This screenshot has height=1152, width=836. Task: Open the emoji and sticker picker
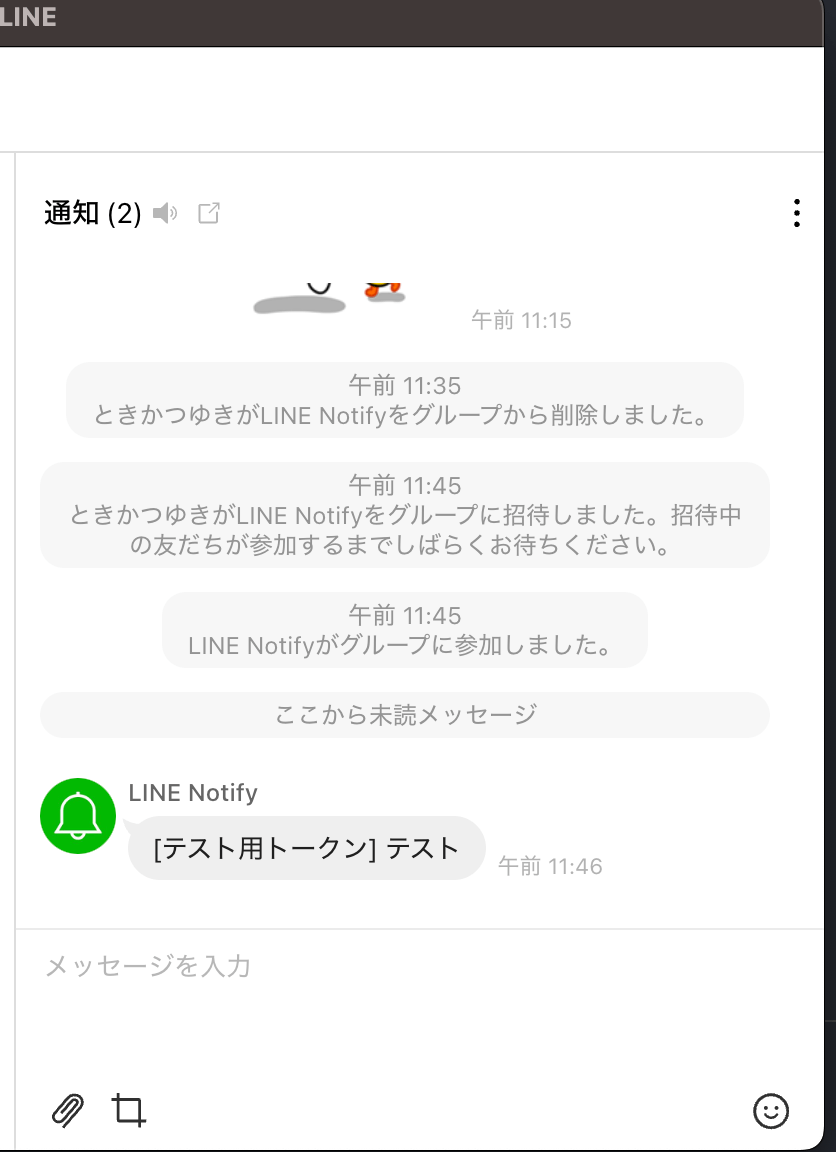tap(770, 1110)
